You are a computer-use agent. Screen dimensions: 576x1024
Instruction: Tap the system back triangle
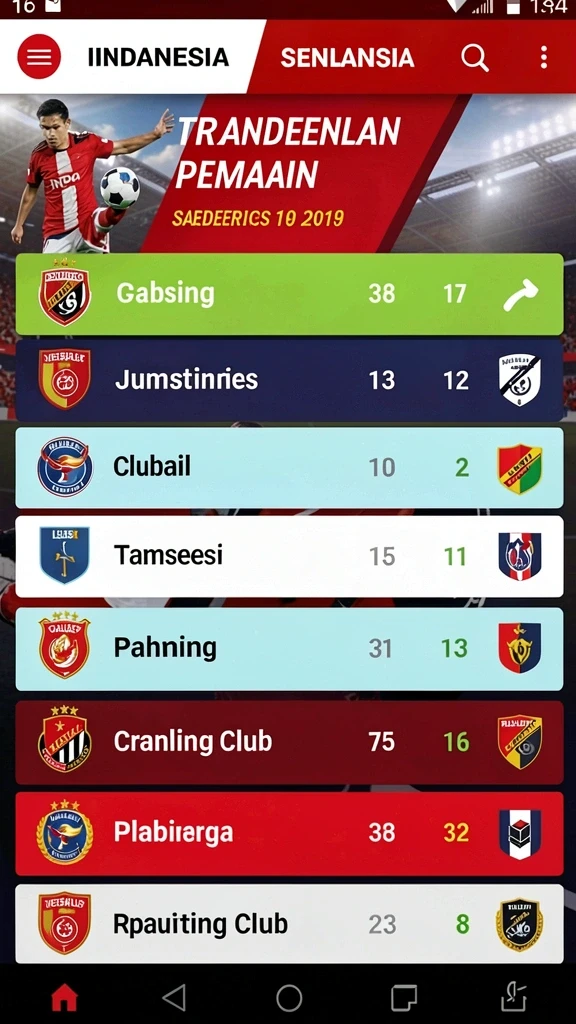click(x=174, y=998)
